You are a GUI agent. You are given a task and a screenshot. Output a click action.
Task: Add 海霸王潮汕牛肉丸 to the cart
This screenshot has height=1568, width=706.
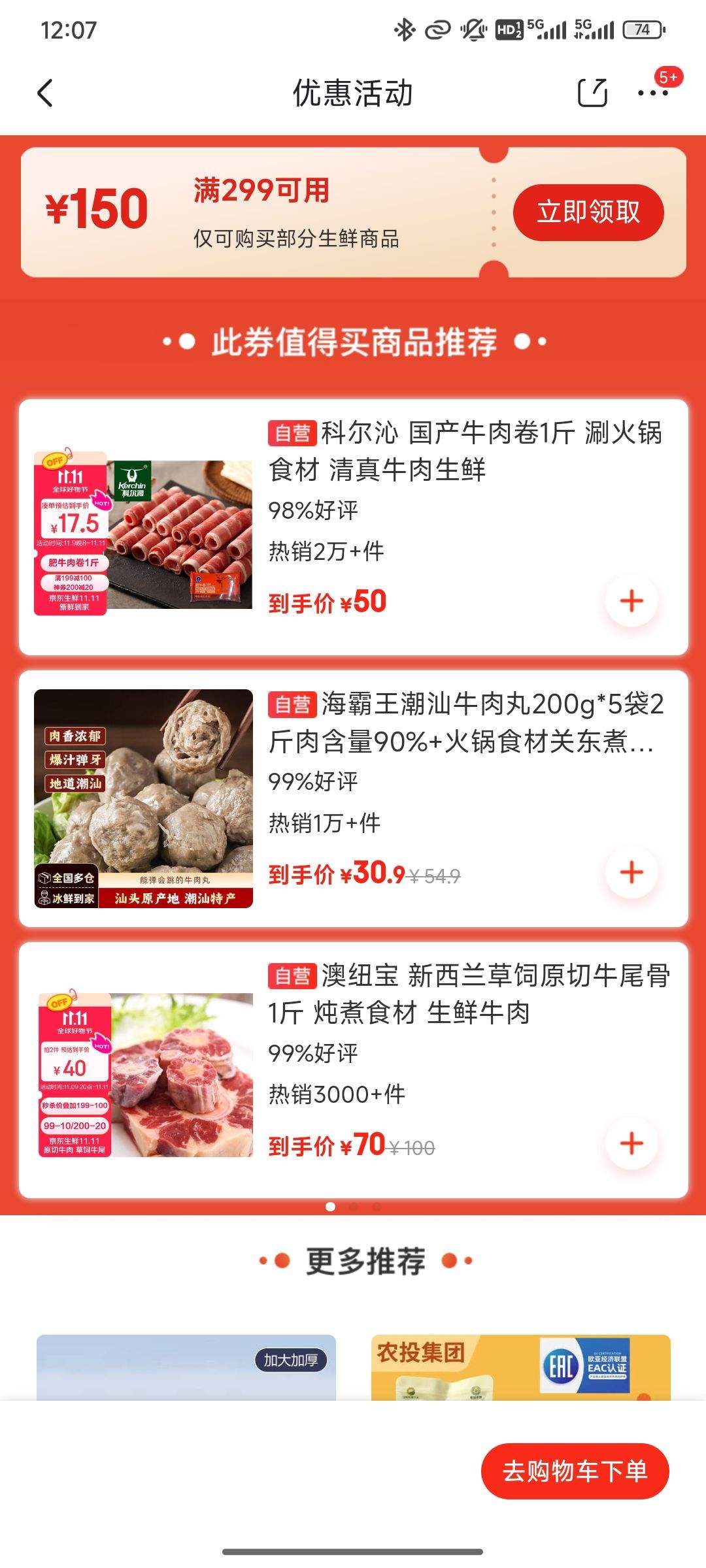coord(631,872)
